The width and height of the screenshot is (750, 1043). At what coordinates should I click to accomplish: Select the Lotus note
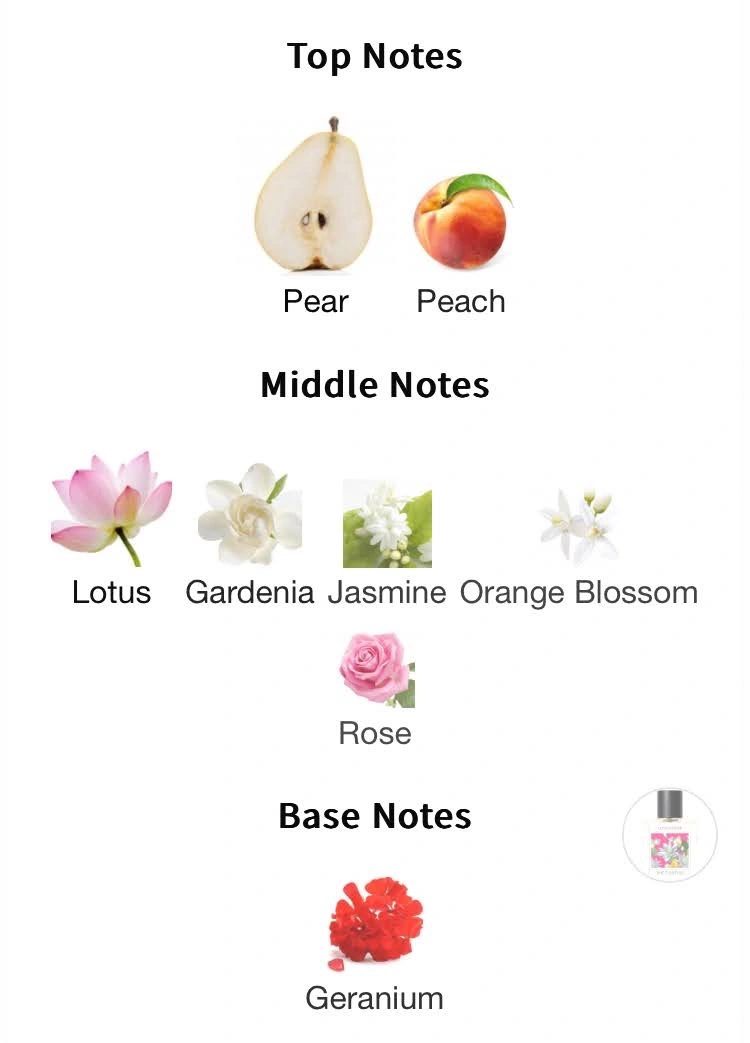[x=111, y=509]
